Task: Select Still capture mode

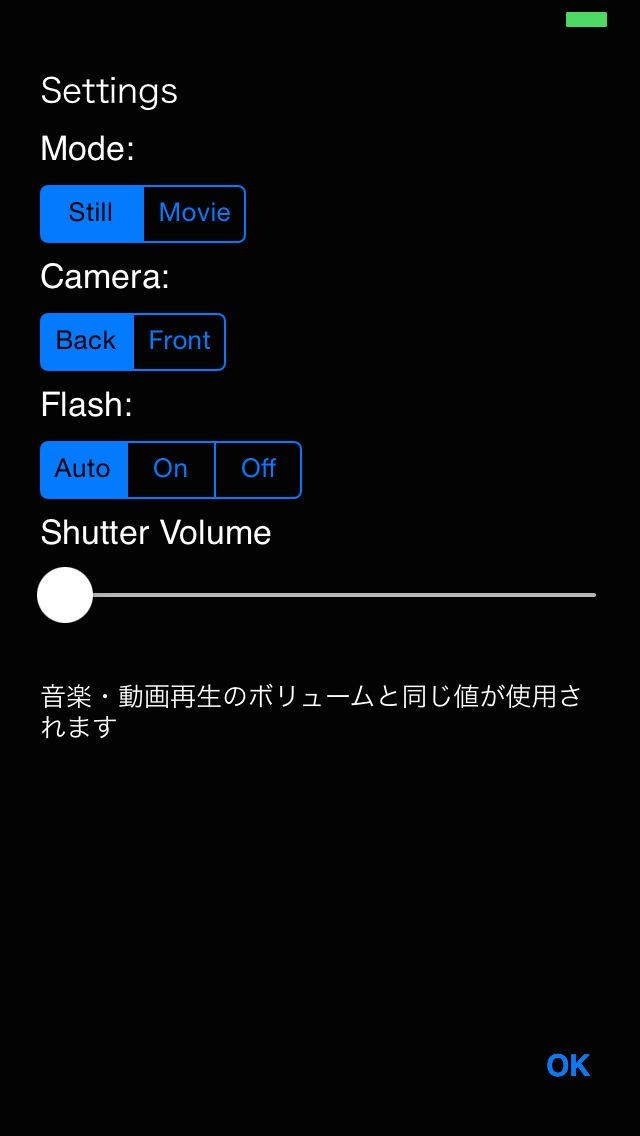Action: click(x=91, y=213)
